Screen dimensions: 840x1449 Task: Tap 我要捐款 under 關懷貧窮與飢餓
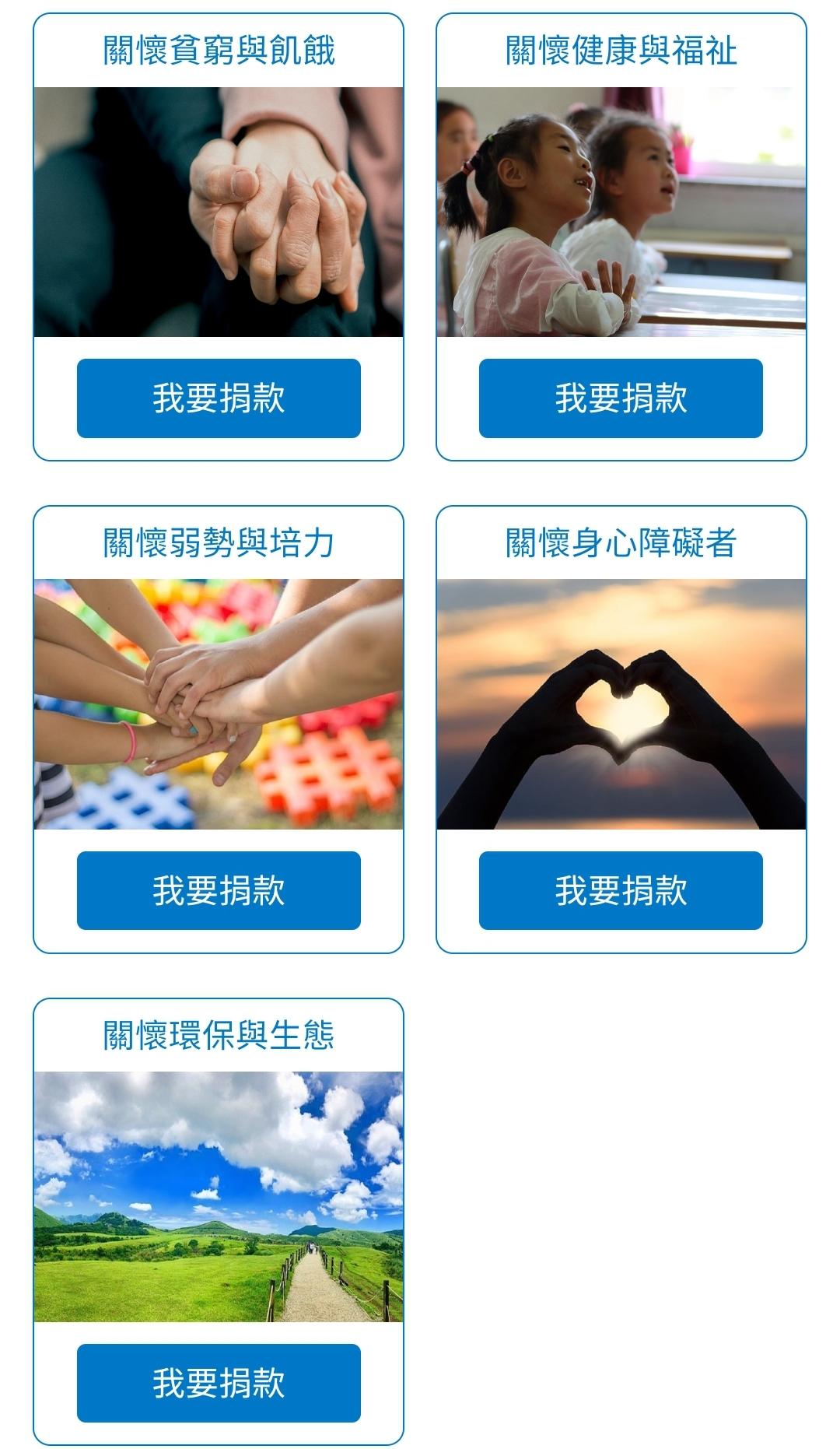coord(219,398)
